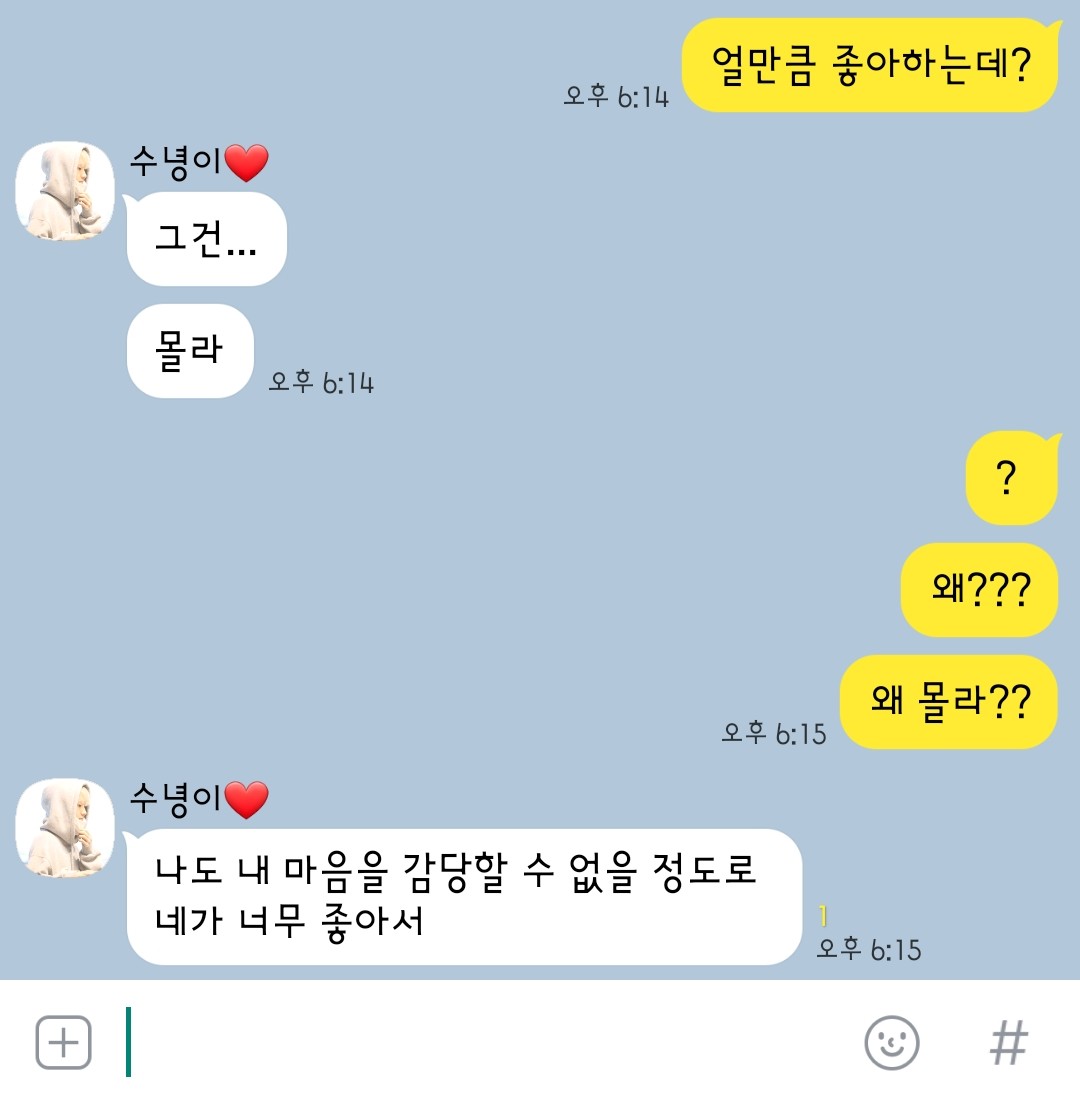The image size is (1080, 1106).
Task: Open 수녕이's profile picture beside 그건...
Action: pyautogui.click(x=65, y=190)
